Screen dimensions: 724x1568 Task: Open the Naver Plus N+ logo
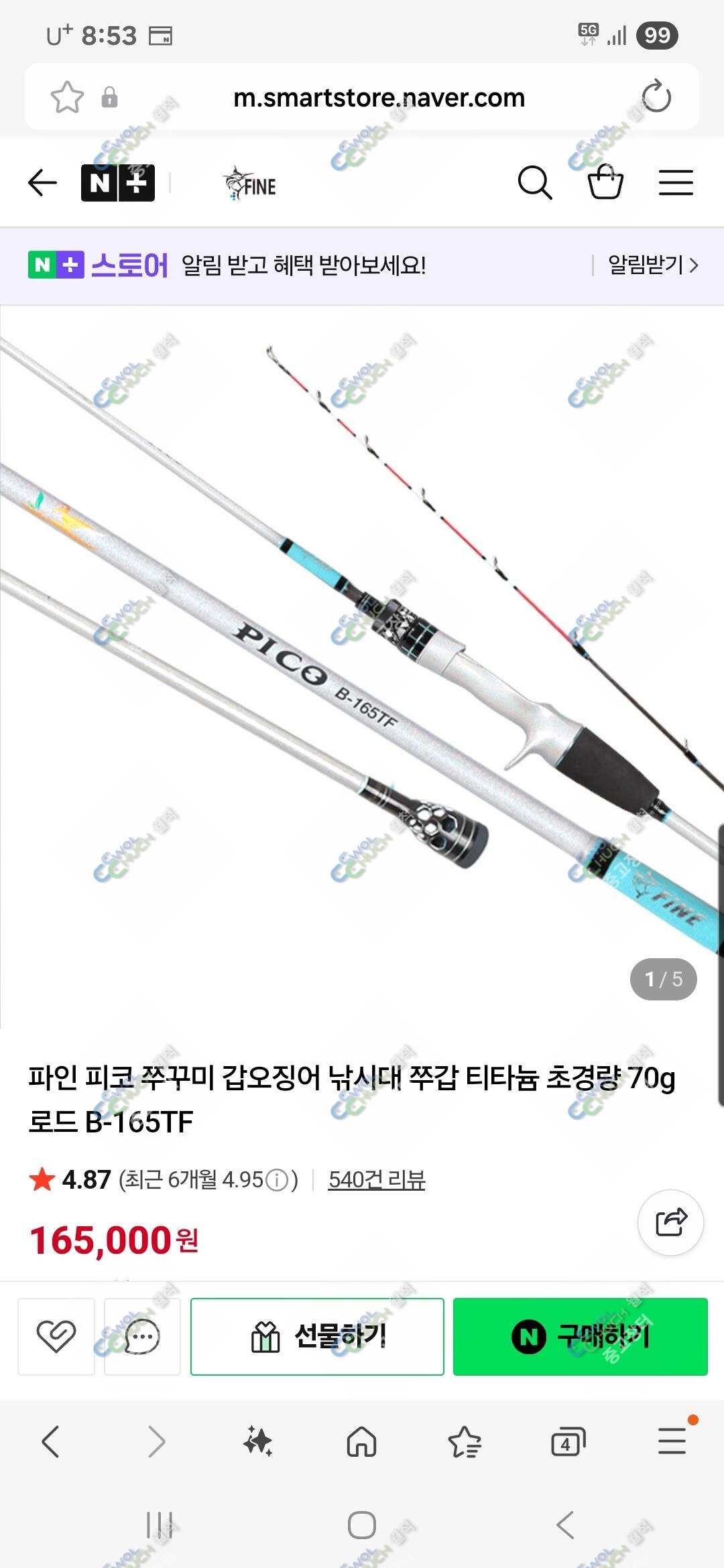pyautogui.click(x=118, y=182)
